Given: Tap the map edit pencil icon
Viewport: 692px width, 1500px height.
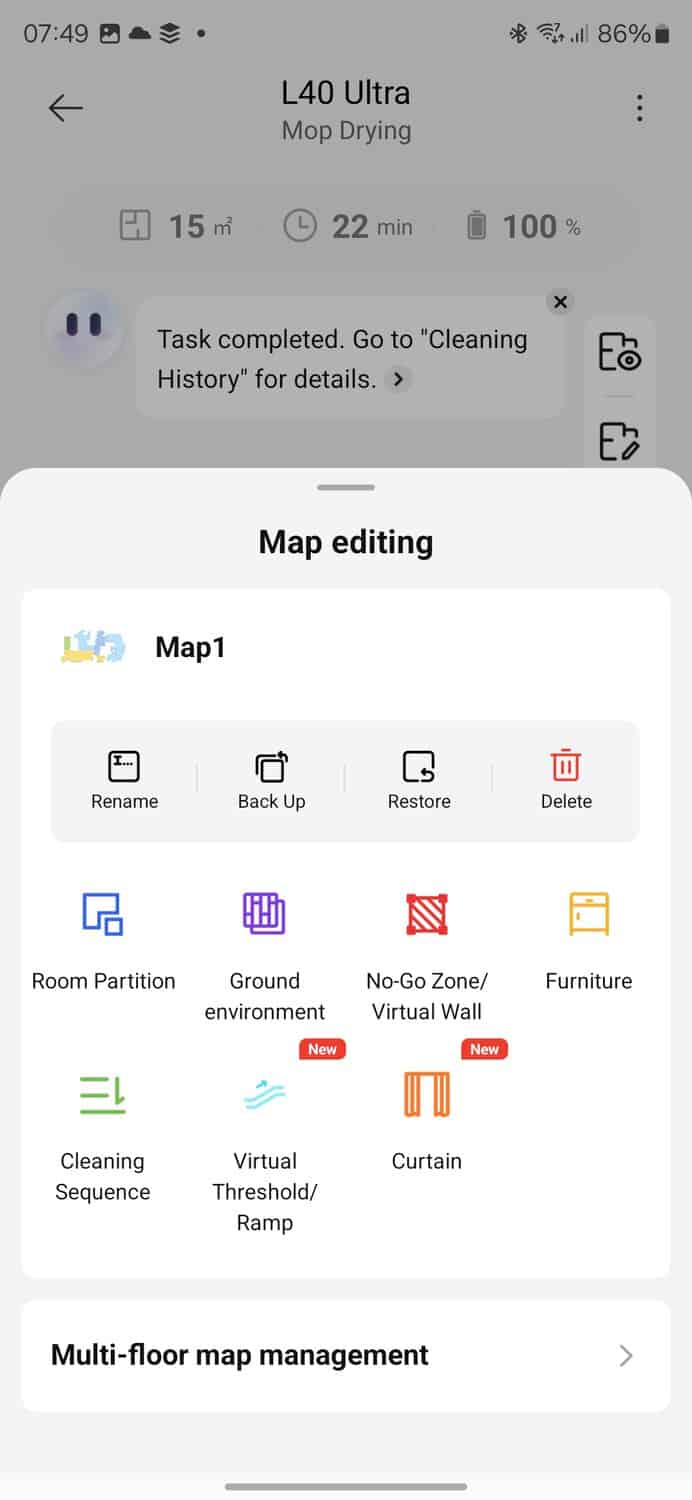Looking at the screenshot, I should (619, 441).
